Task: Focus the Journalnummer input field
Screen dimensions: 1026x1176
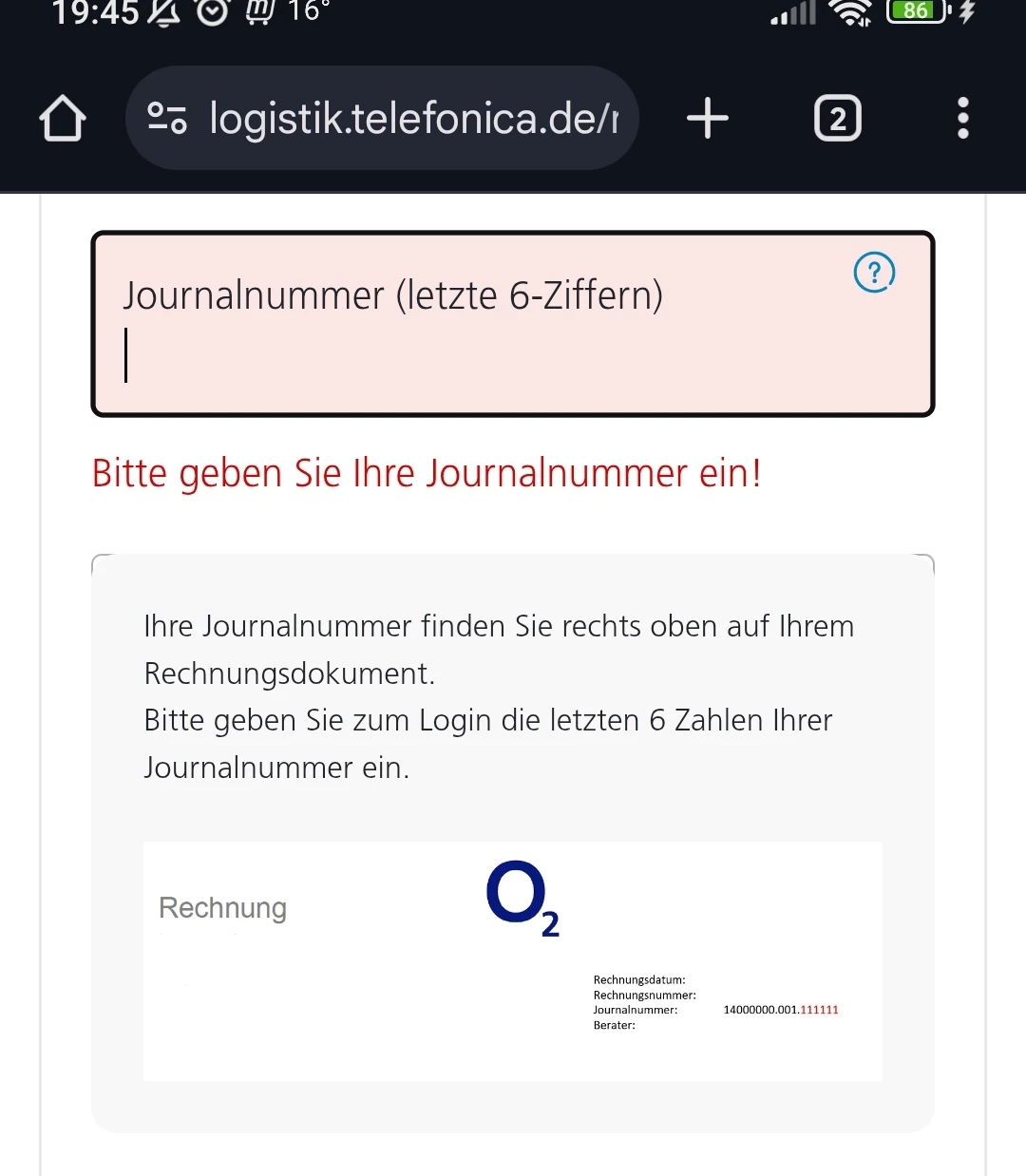Action: pyautogui.click(x=475, y=355)
